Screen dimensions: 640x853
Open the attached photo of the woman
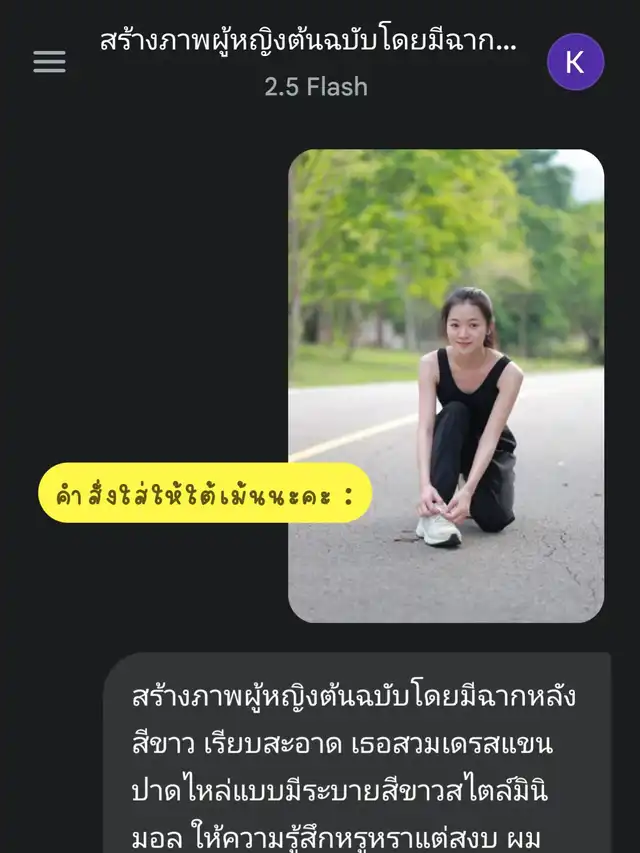click(446, 385)
